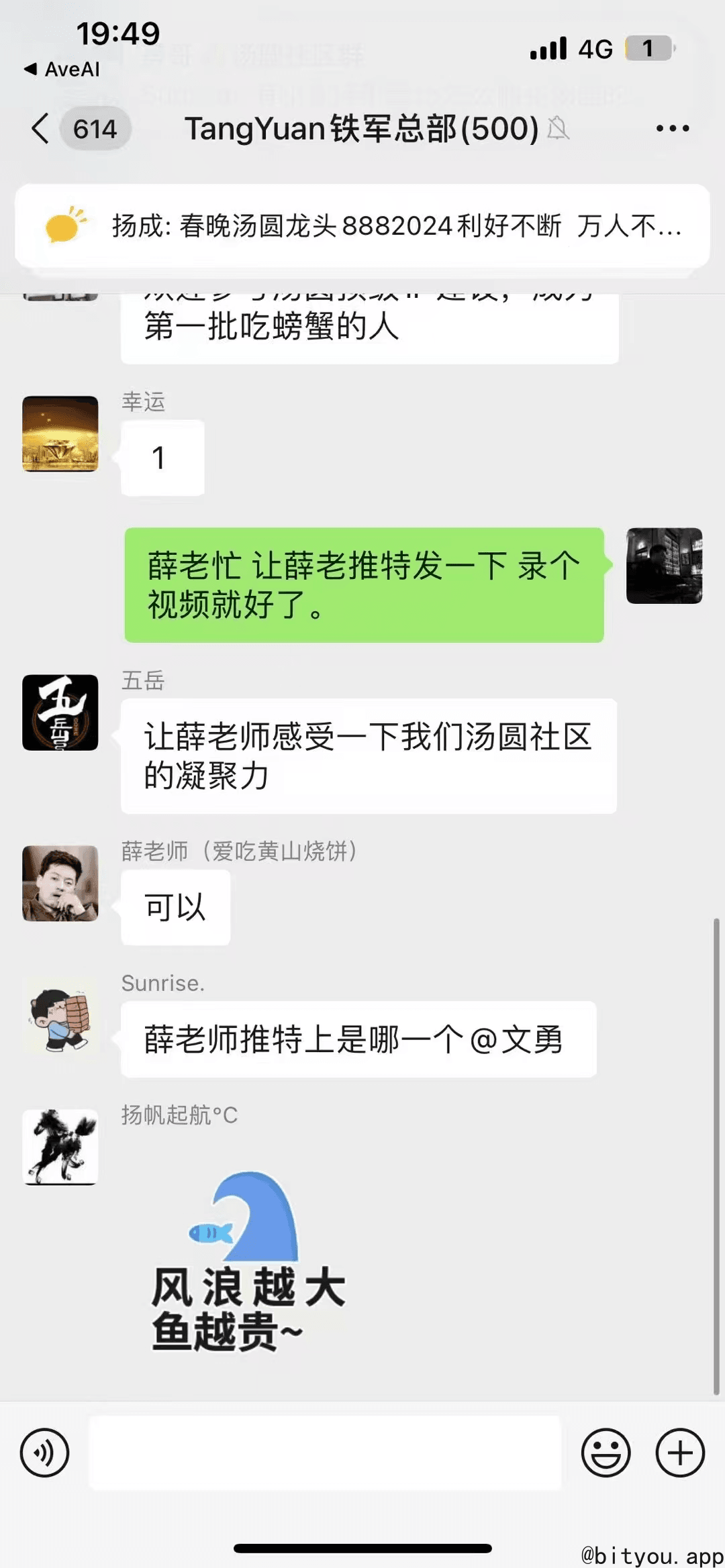Return to AveAI app
The width and height of the screenshot is (725, 1568).
tap(62, 69)
